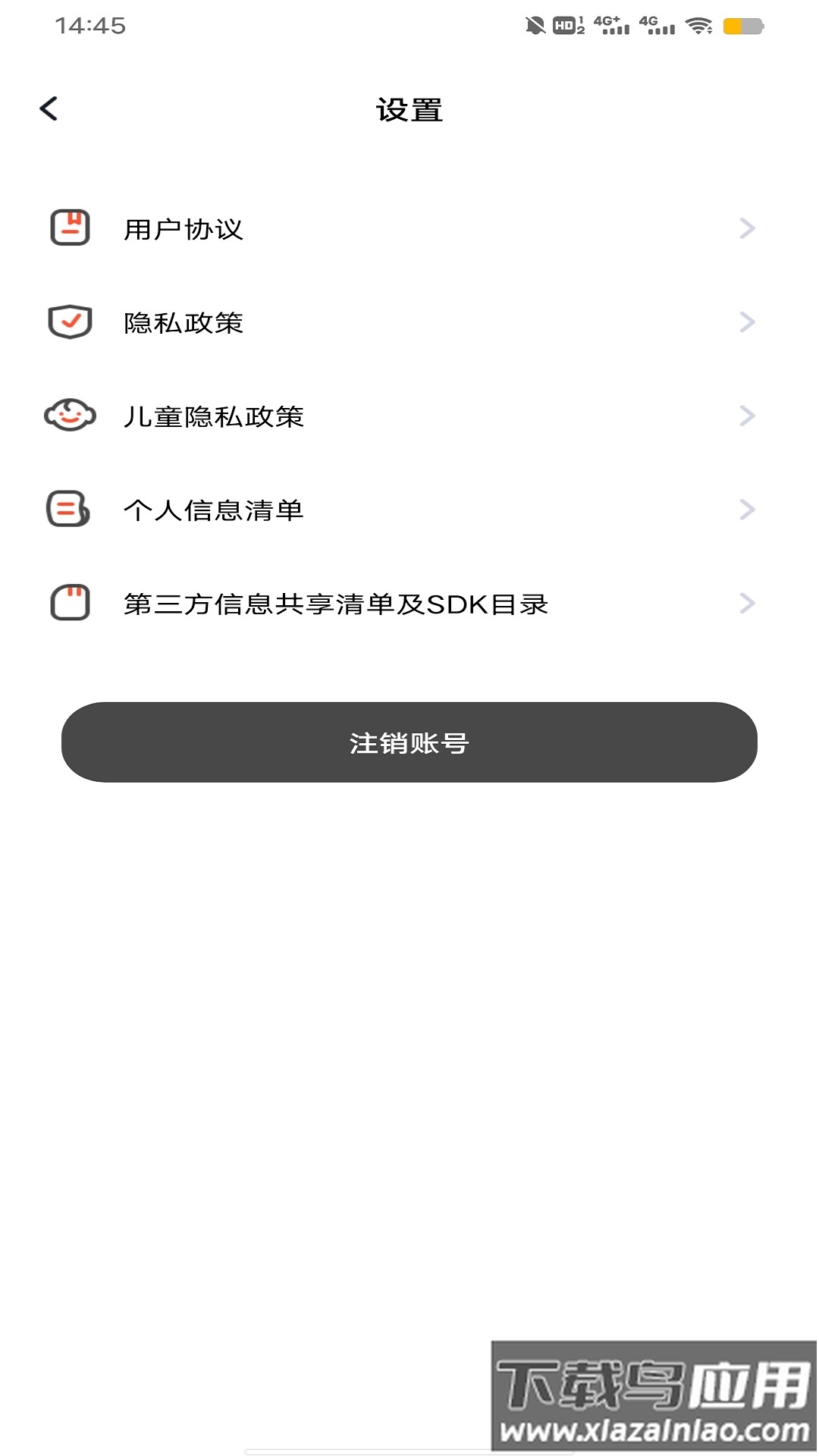Expand 隐私政策 using its right arrow
819x1456 pixels.
(748, 322)
